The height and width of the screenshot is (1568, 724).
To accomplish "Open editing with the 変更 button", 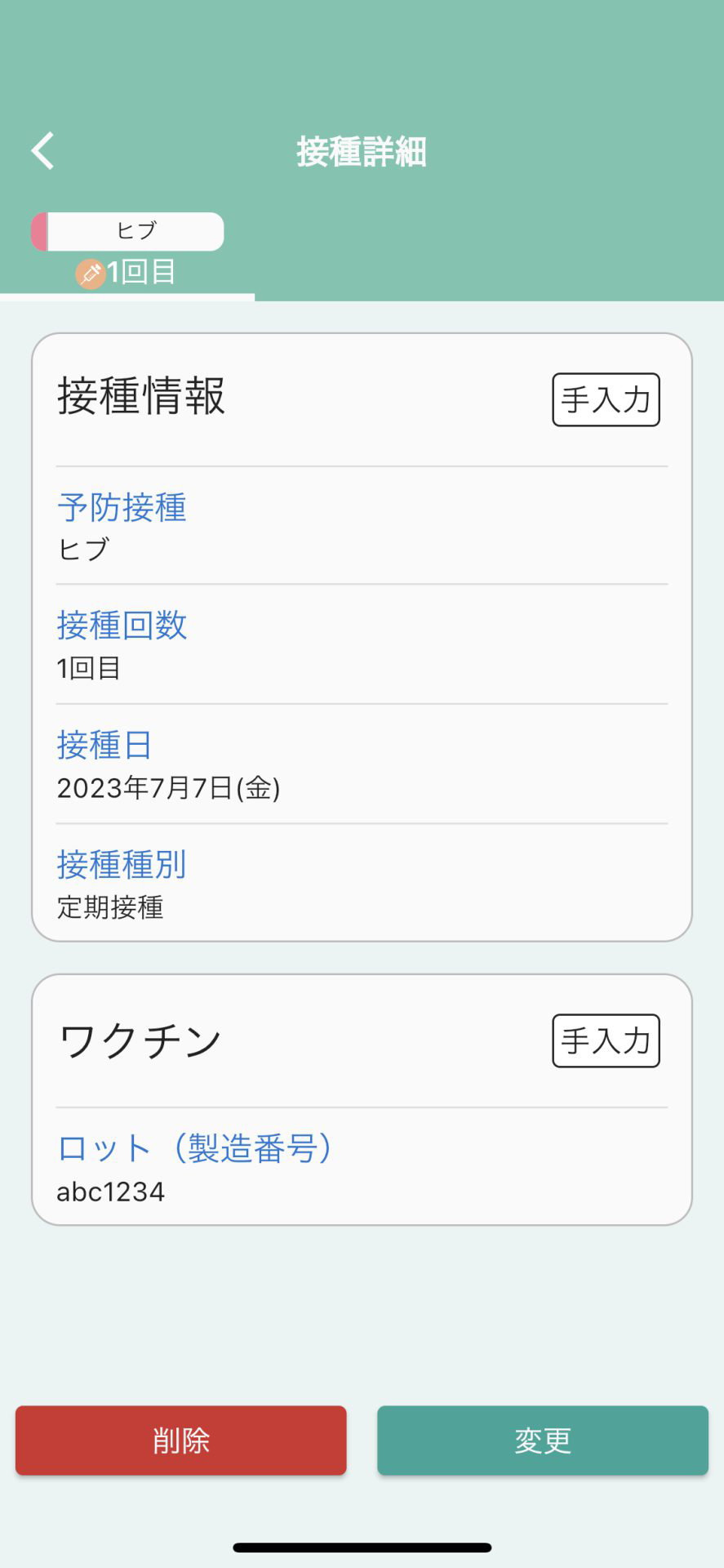I will (543, 1440).
